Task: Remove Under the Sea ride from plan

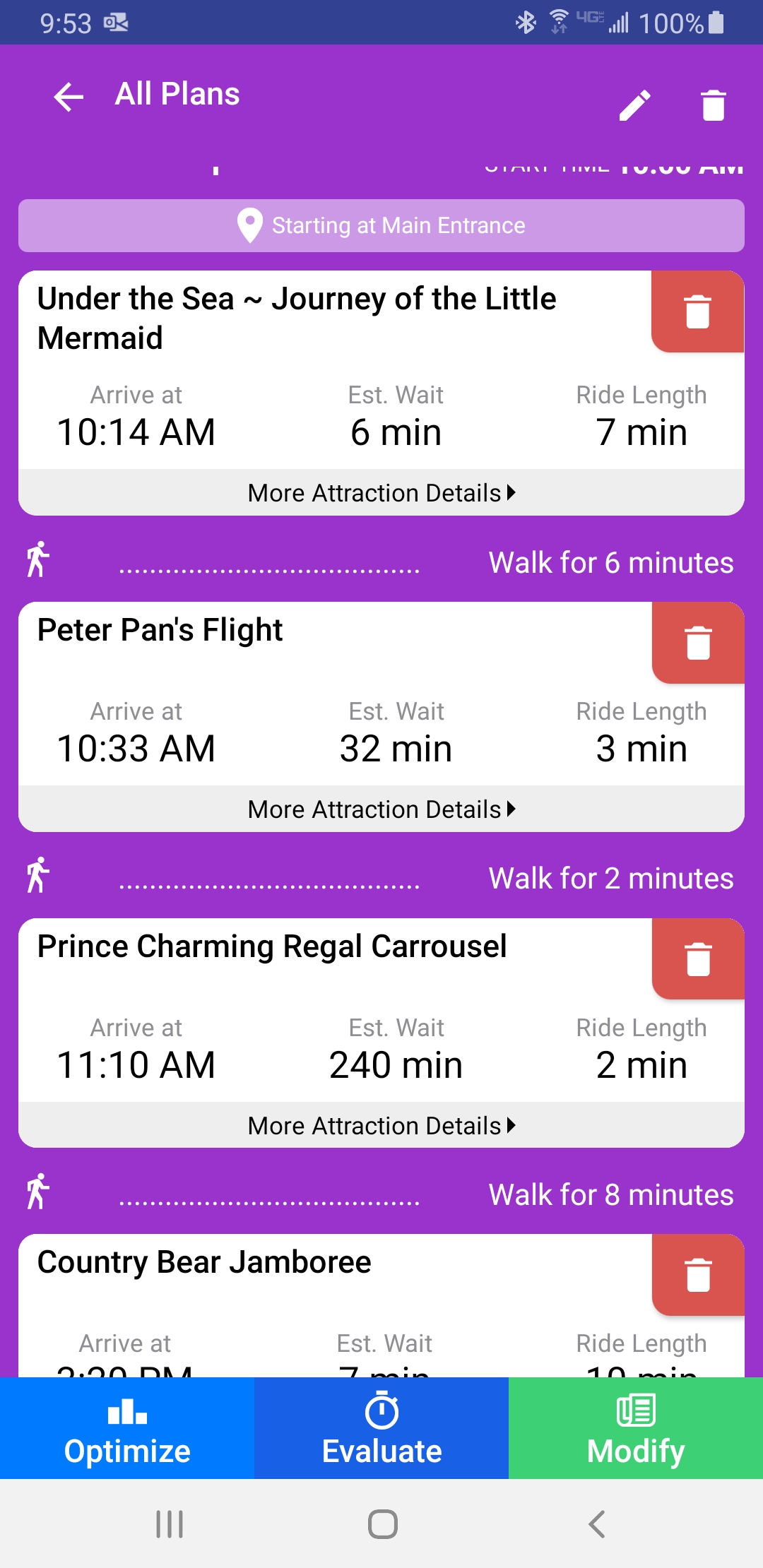Action: point(697,311)
